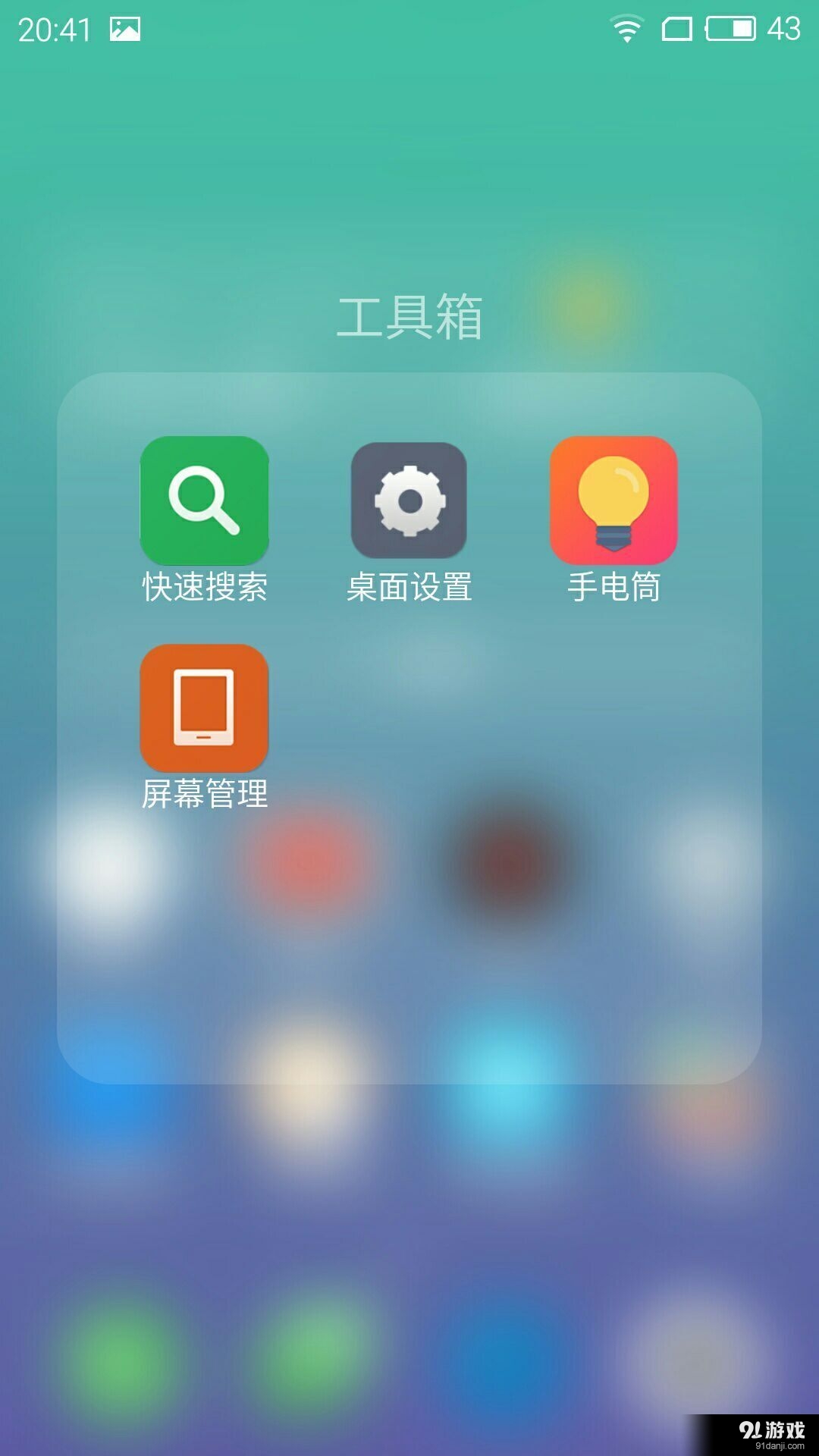The image size is (819, 1456).
Task: Tap the magnifying glass search icon
Action: point(203,500)
